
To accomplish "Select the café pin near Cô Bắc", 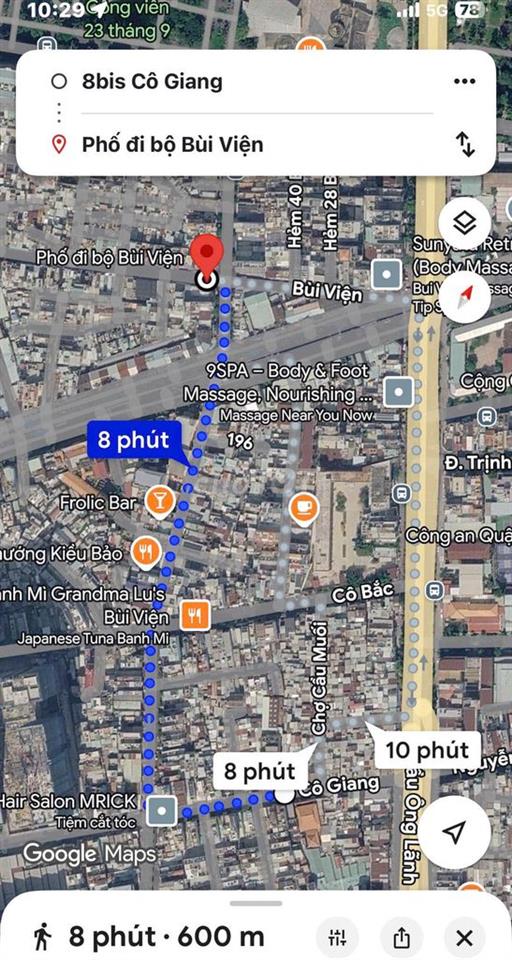I will [304, 509].
